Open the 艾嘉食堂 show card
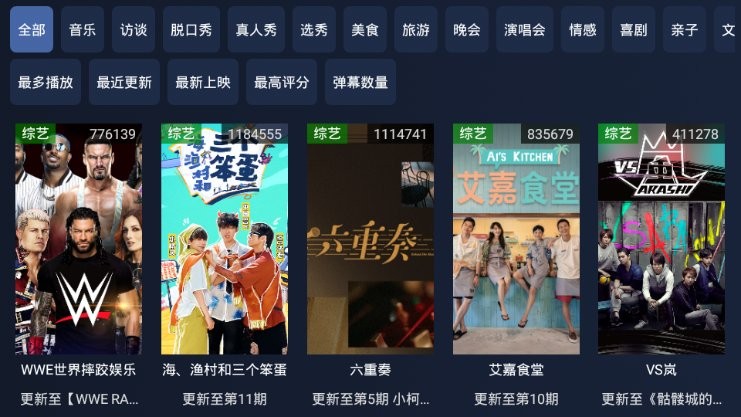741x417 pixels. (x=516, y=240)
